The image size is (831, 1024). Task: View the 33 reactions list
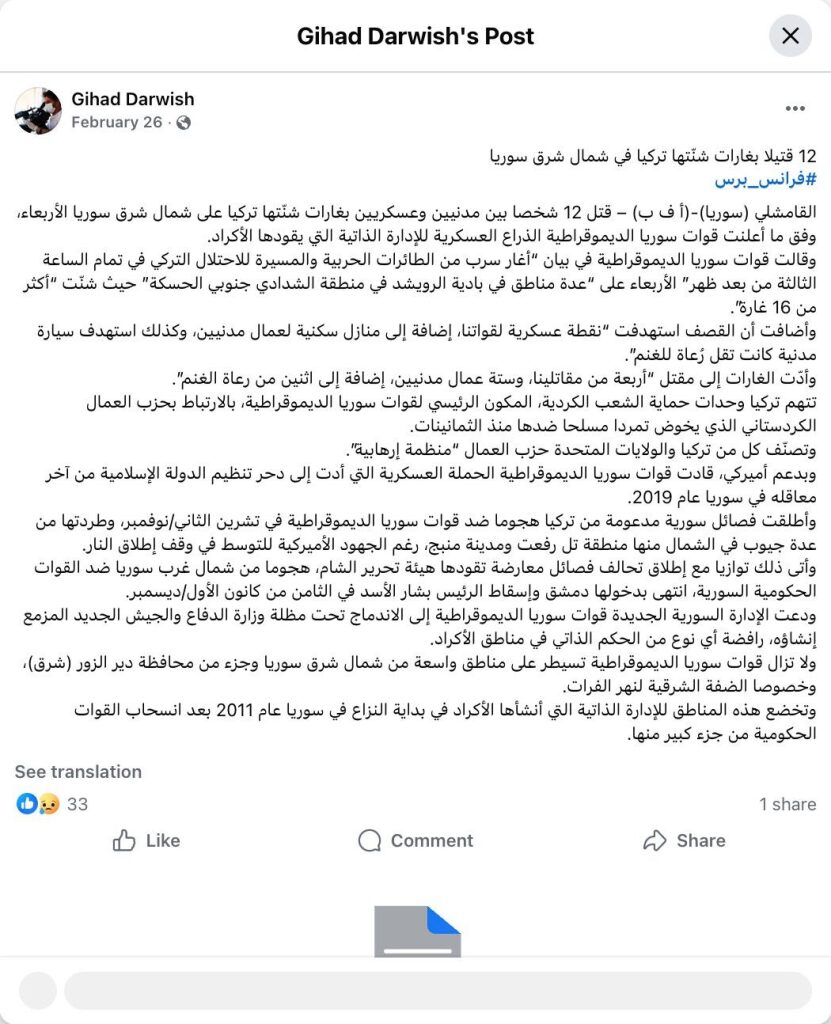pos(52,804)
